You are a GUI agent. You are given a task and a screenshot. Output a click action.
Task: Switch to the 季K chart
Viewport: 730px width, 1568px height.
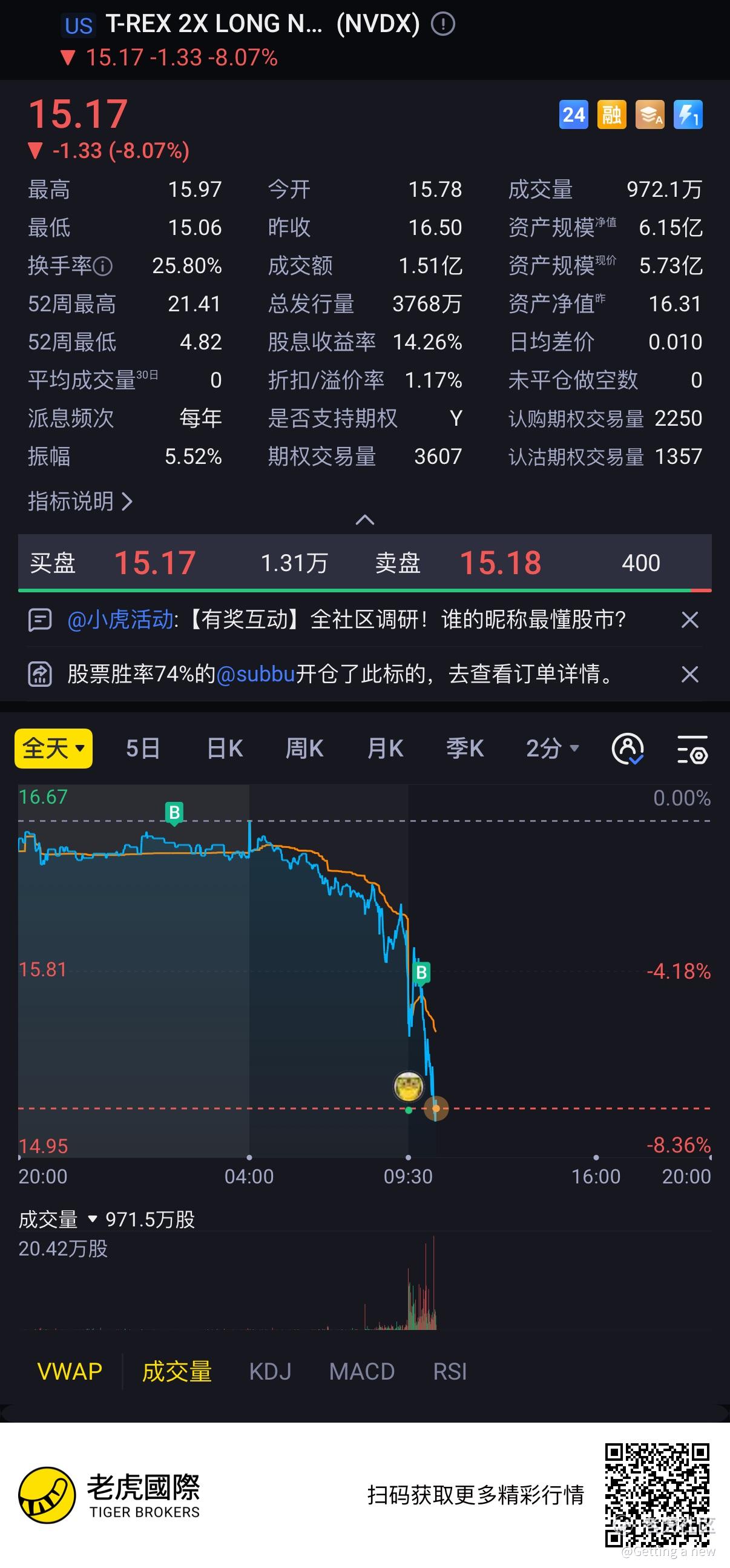[x=465, y=748]
